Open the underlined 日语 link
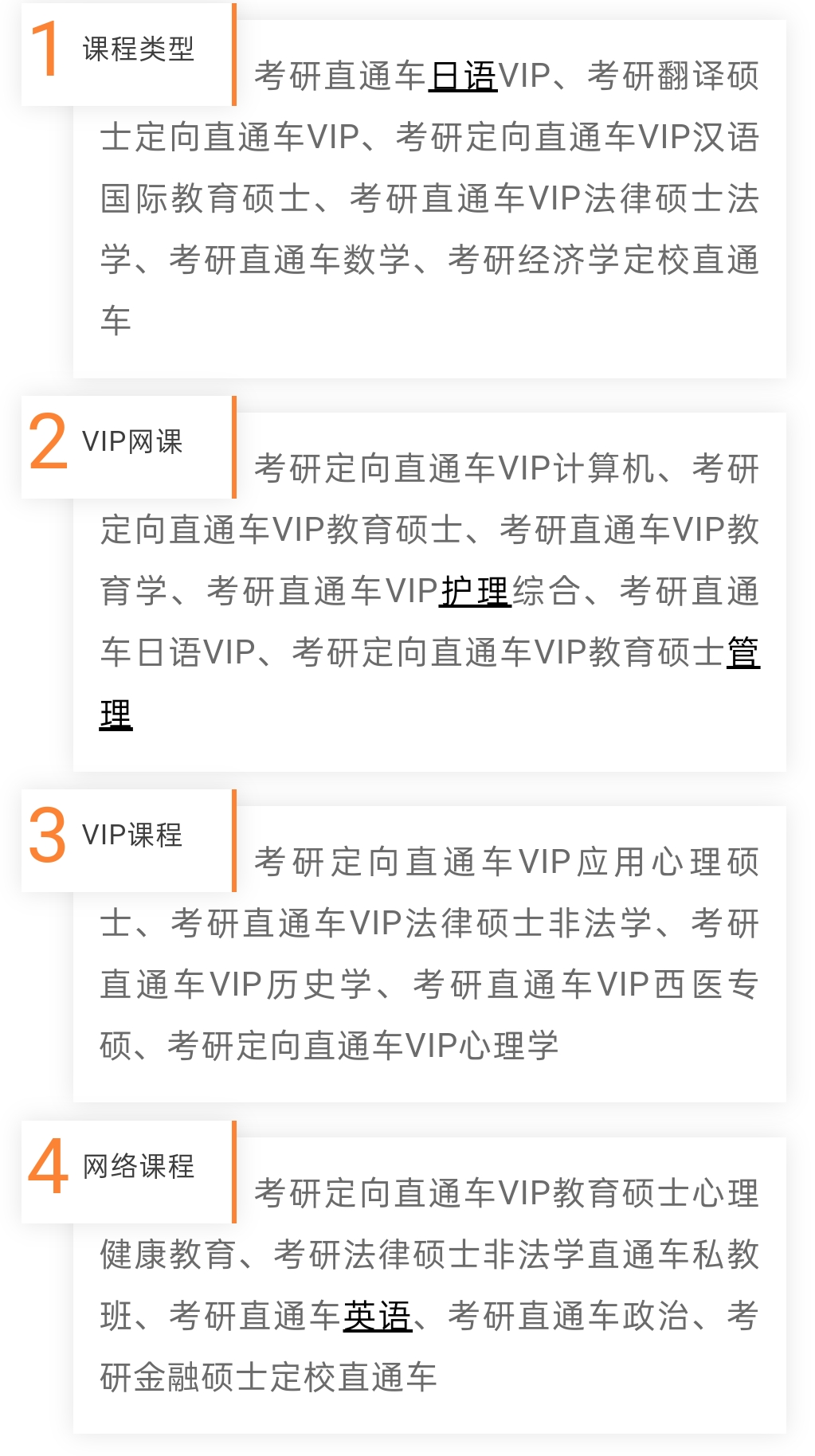815x1456 pixels. point(463,76)
